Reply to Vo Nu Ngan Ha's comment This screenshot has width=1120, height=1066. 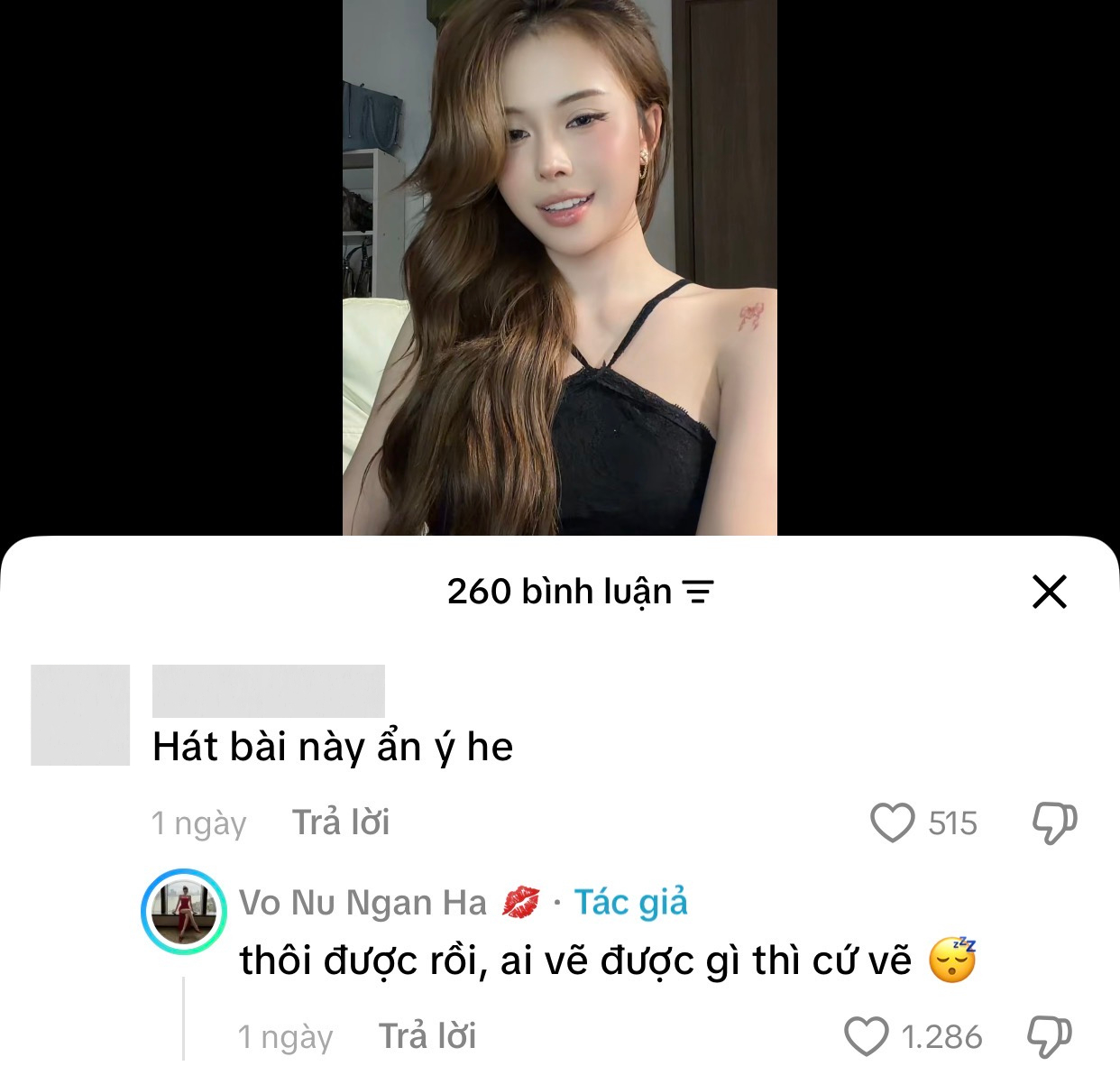coord(427,1036)
